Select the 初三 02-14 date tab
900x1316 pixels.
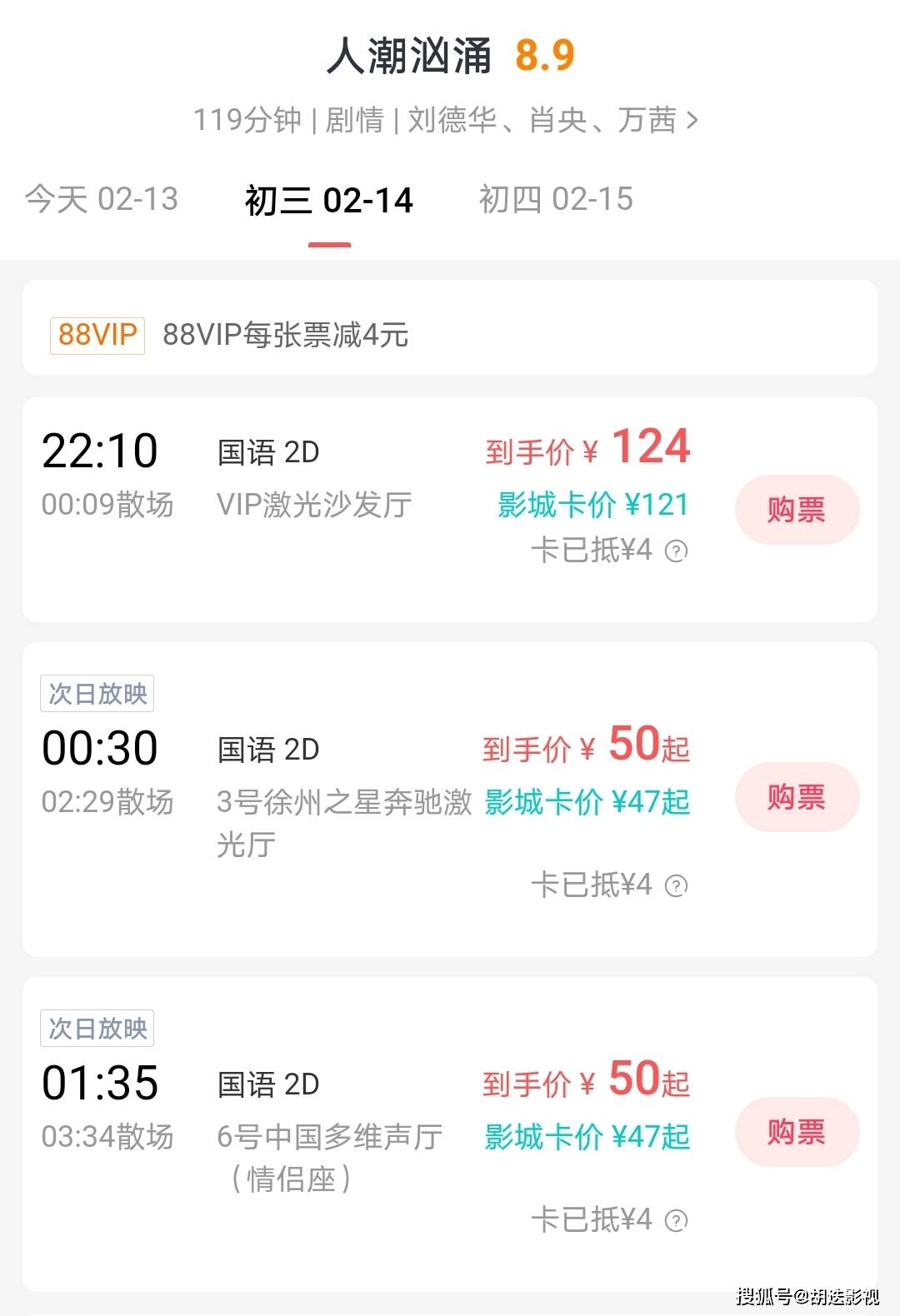(x=329, y=202)
